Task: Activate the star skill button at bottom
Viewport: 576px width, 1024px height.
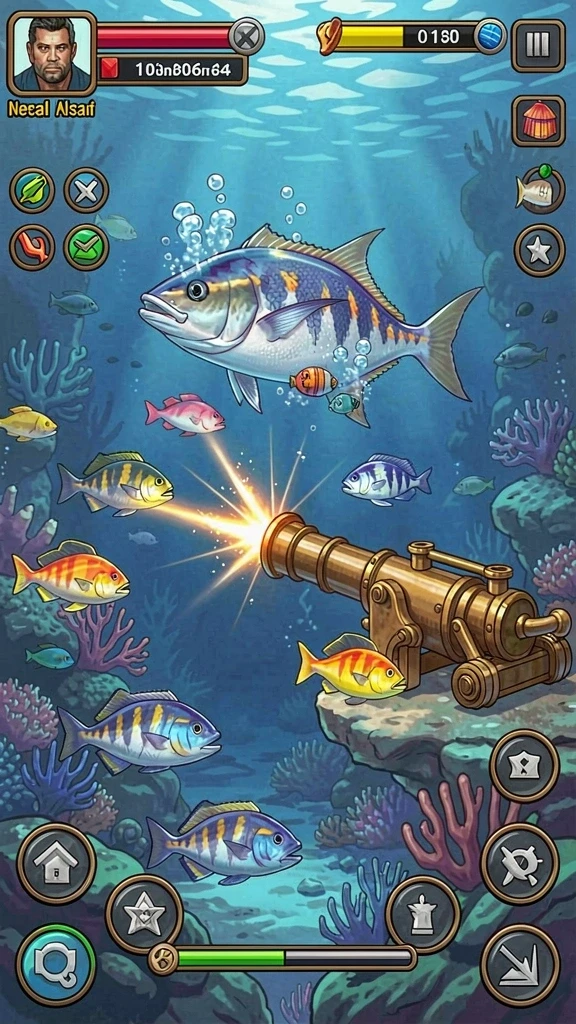Action: [144, 913]
